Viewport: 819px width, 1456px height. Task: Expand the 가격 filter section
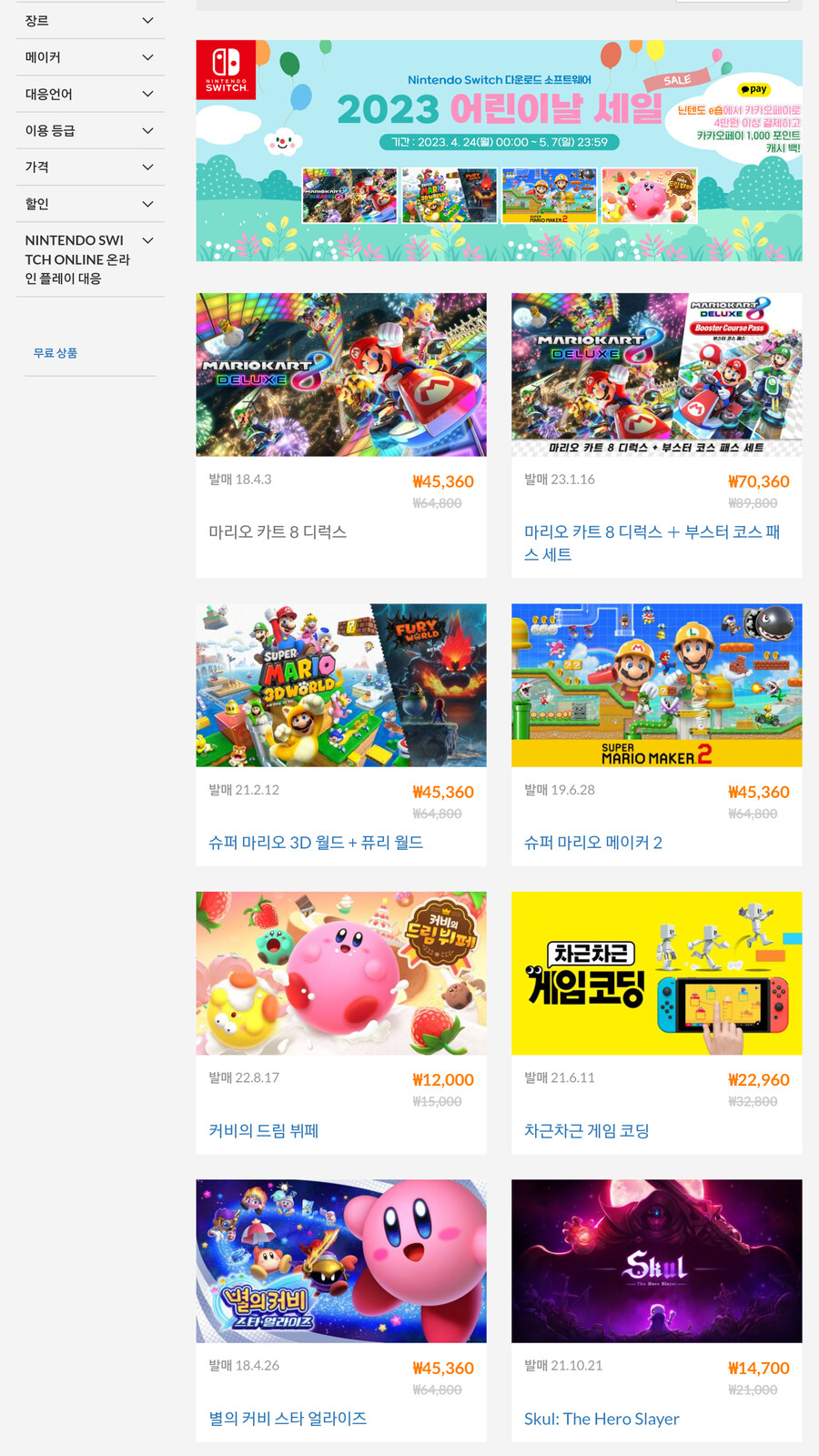pyautogui.click(x=90, y=167)
